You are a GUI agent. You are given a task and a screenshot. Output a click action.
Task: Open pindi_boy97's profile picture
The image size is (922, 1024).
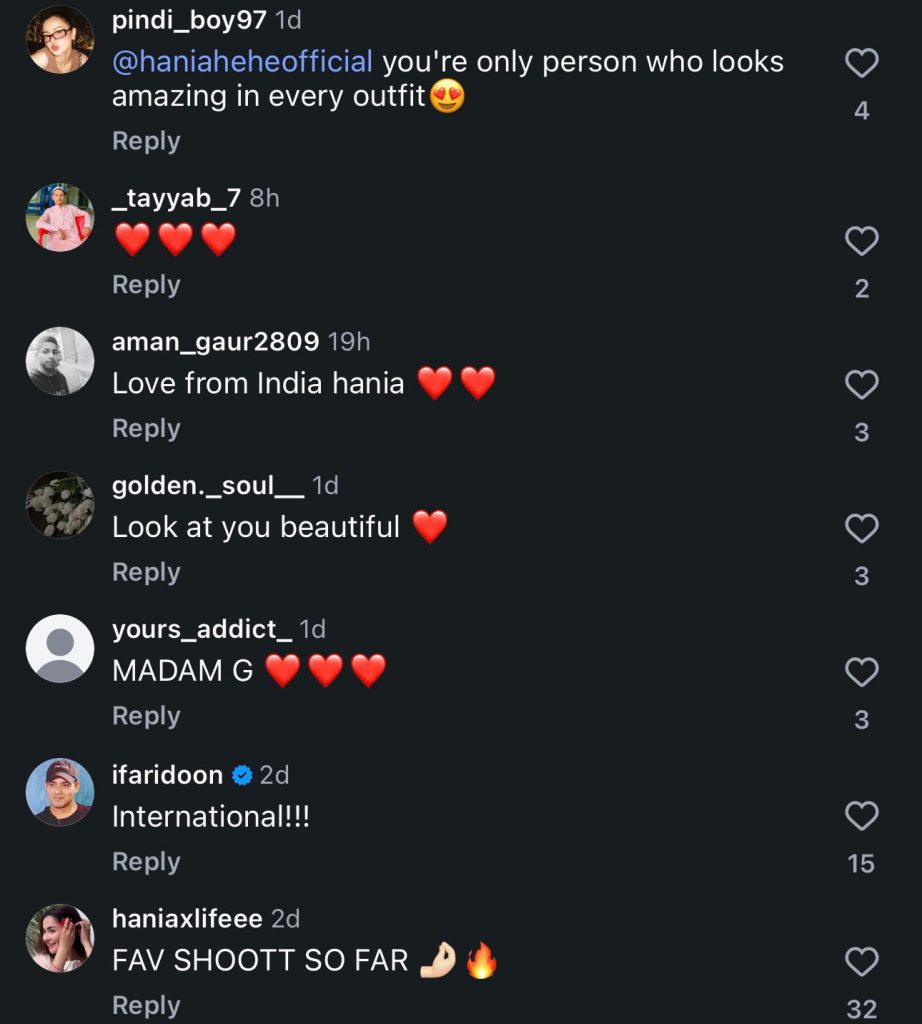[x=60, y=40]
